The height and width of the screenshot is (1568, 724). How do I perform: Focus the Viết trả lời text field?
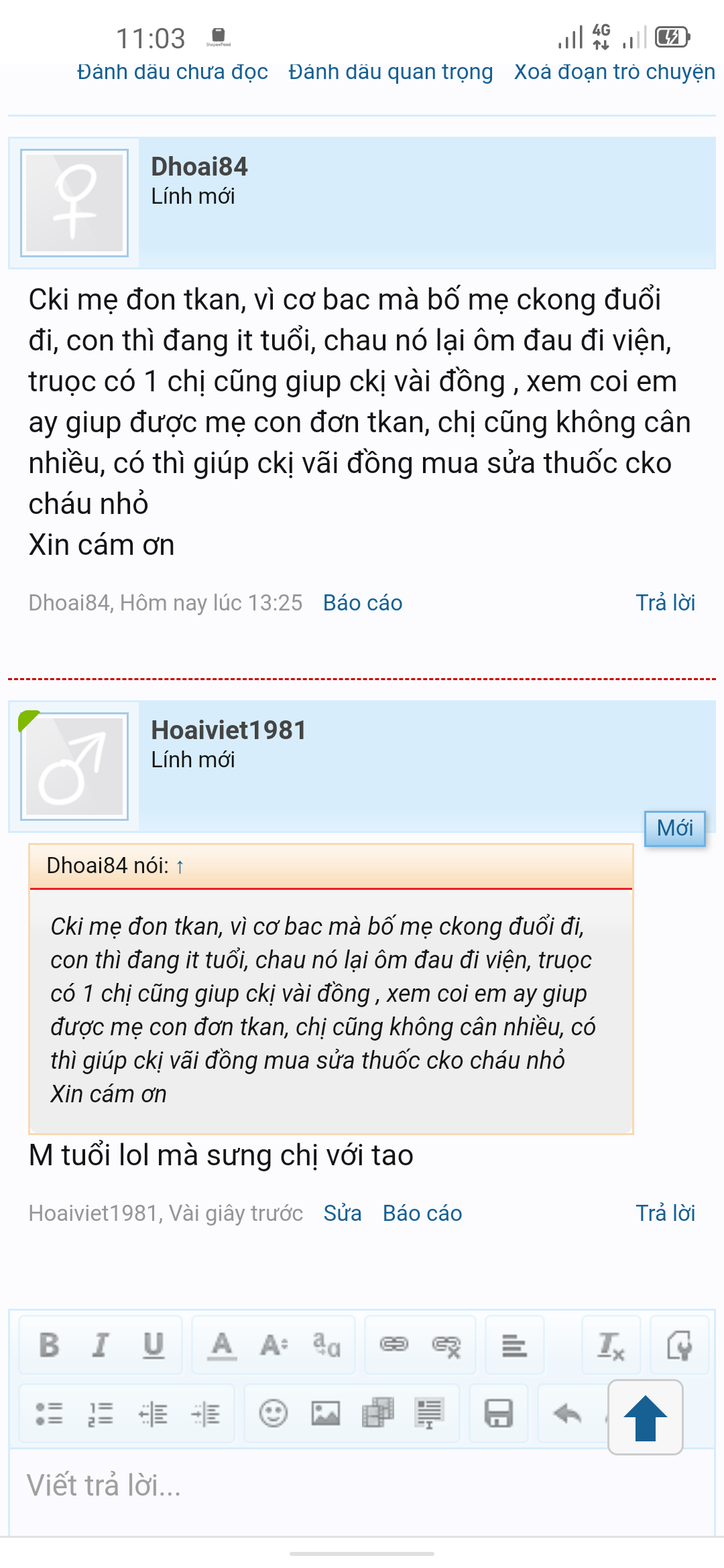[x=362, y=1486]
